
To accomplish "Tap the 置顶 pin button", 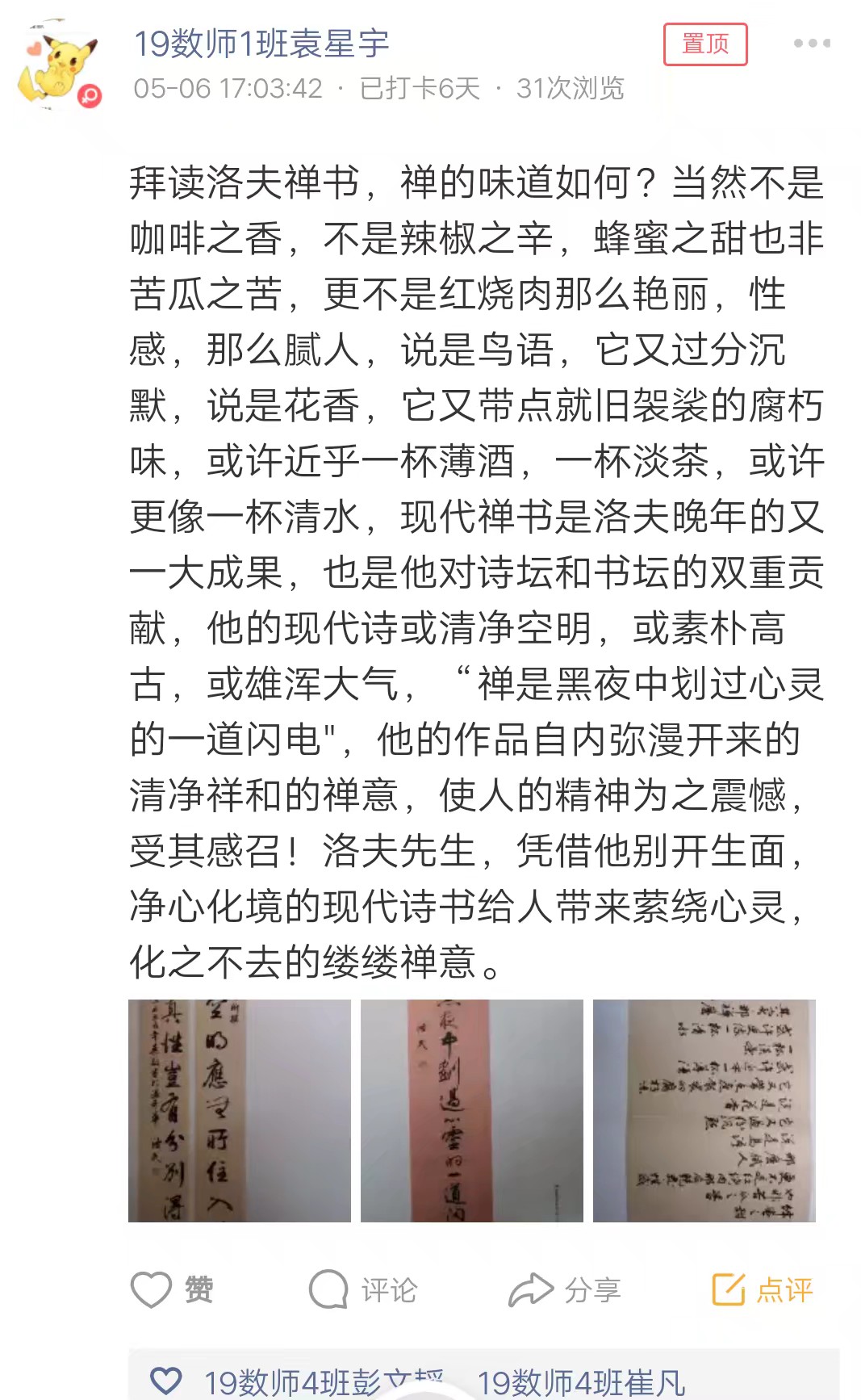I will [704, 44].
